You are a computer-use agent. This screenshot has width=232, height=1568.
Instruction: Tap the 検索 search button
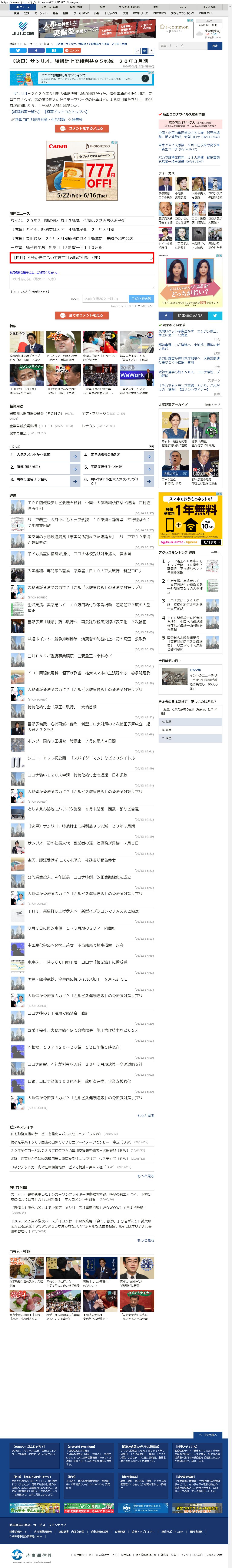click(x=214, y=46)
